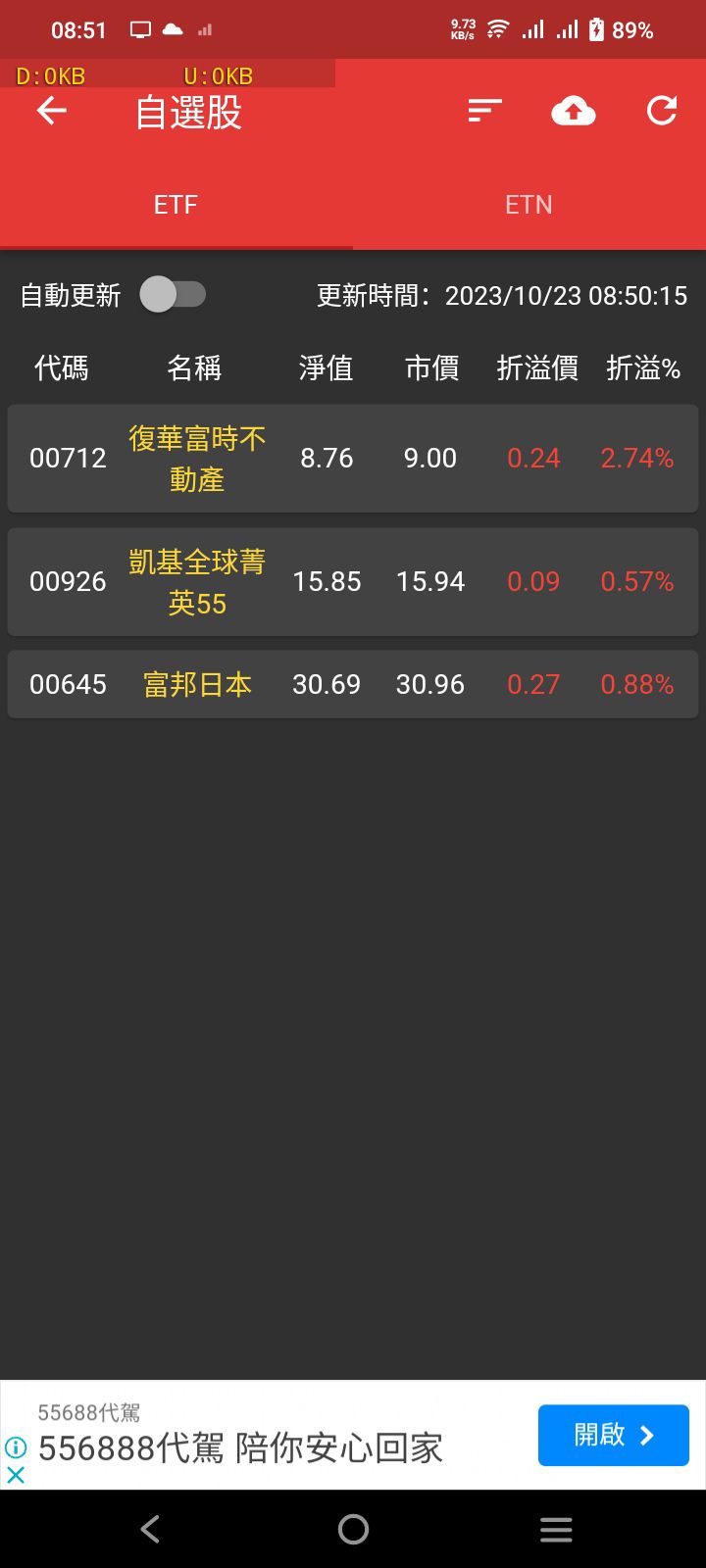706x1568 pixels.
Task: Tap the Wi-Fi status icon
Action: tap(496, 29)
